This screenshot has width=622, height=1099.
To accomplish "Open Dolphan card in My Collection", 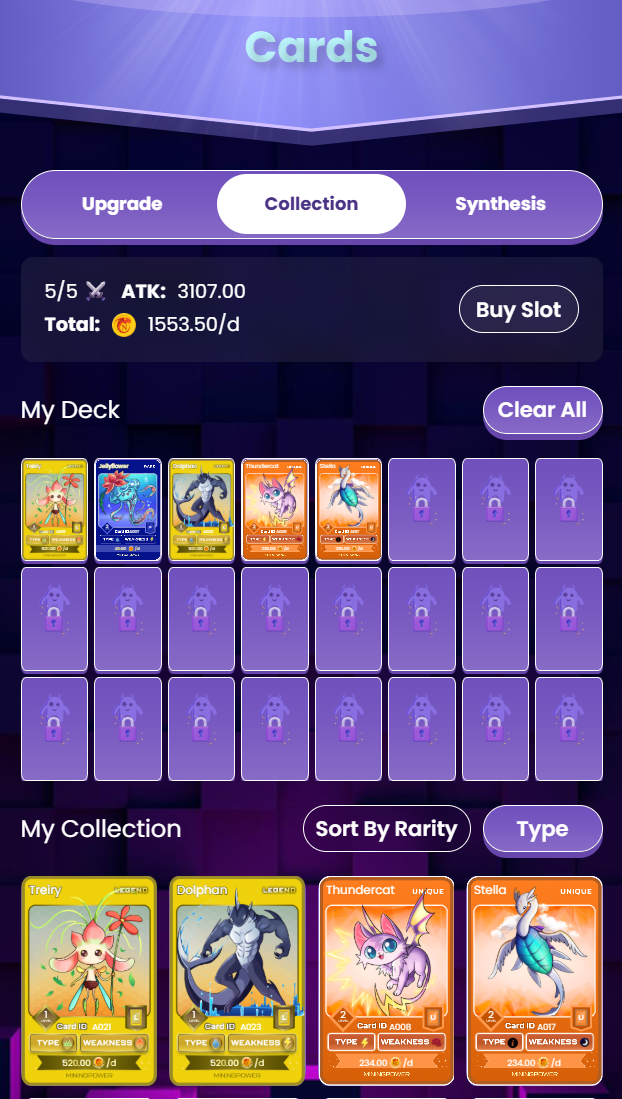I will point(237,980).
